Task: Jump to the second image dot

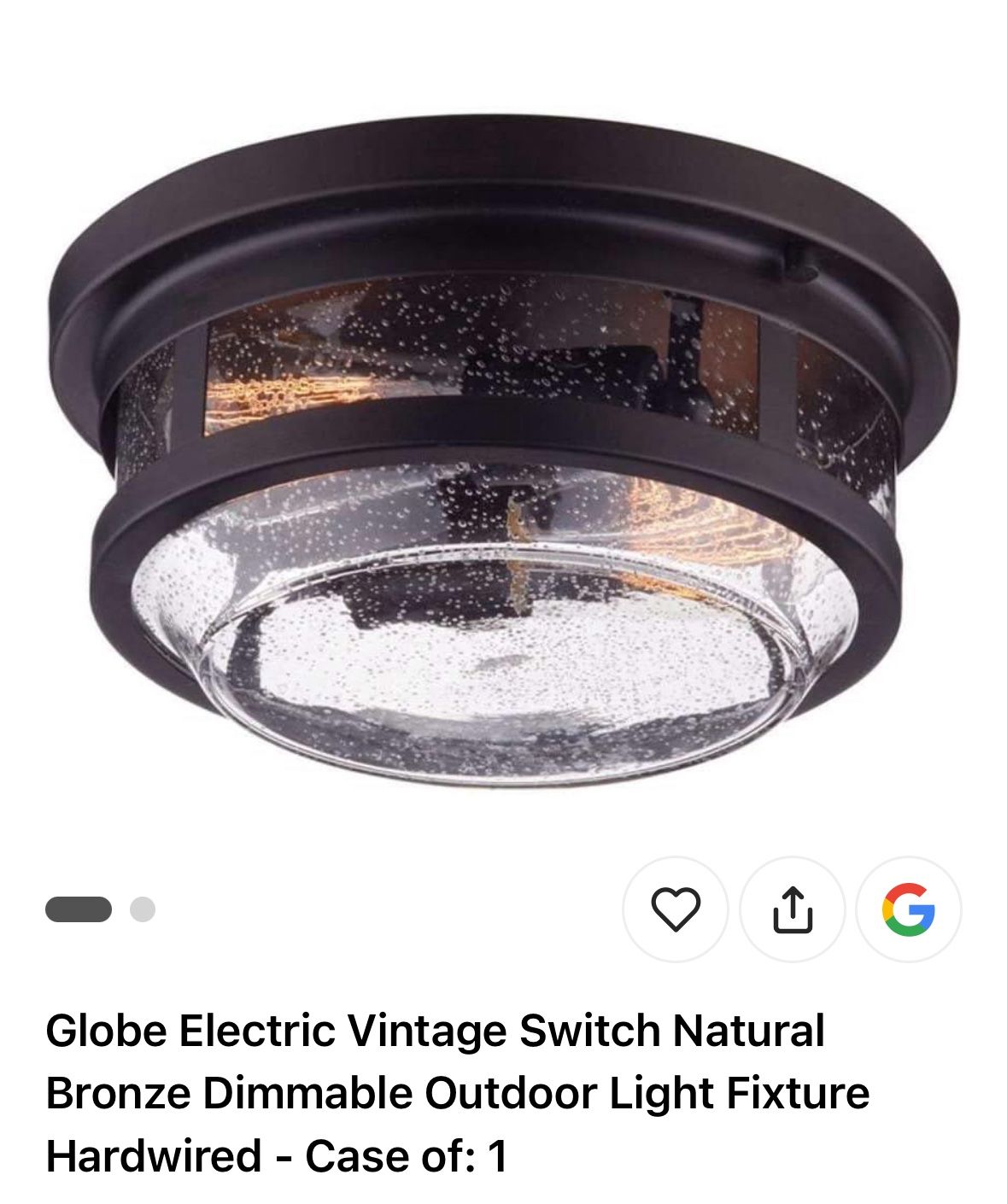Action: pyautogui.click(x=143, y=909)
